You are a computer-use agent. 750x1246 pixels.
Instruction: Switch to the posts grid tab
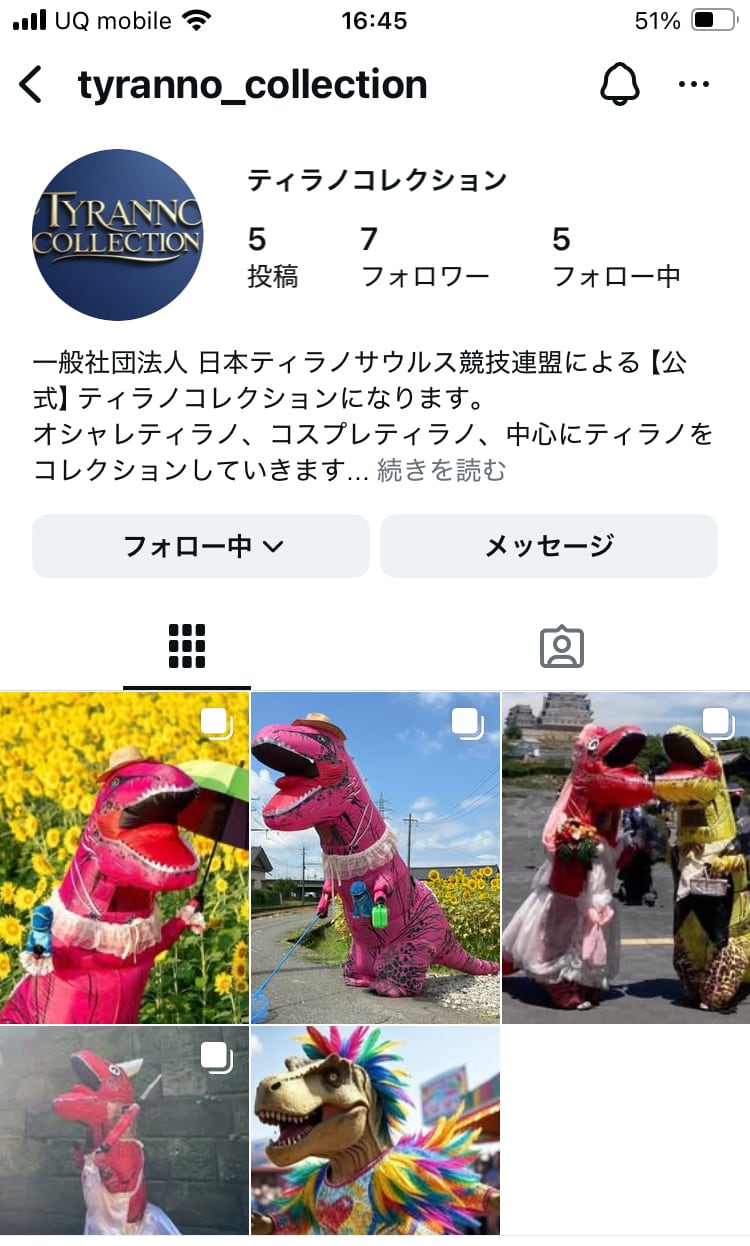click(187, 647)
